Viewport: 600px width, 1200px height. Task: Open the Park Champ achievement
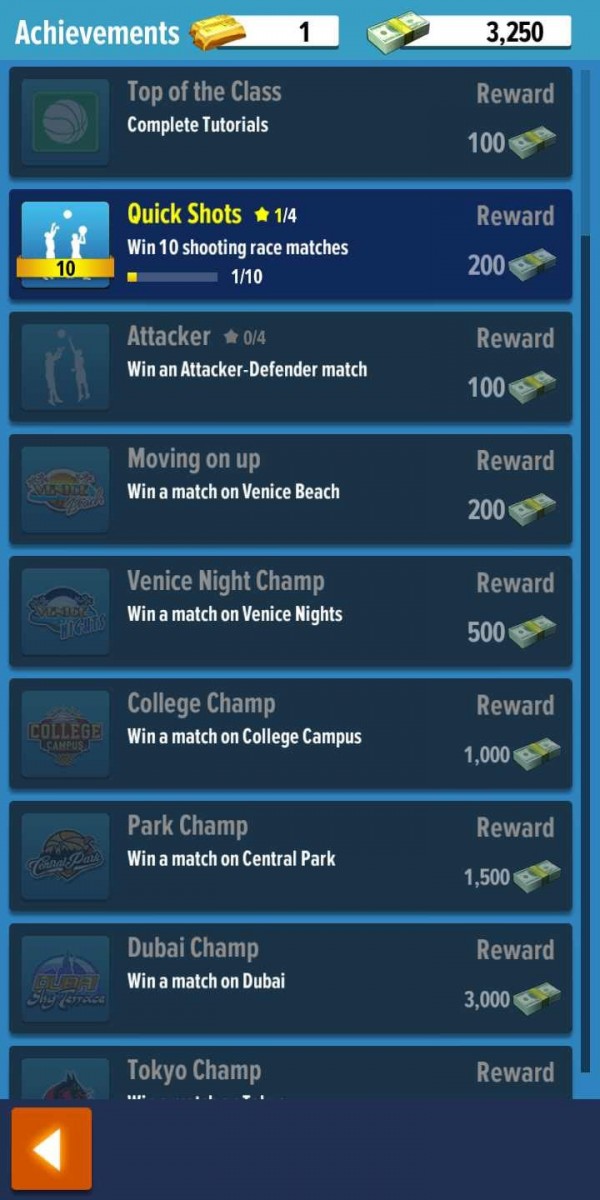290,855
